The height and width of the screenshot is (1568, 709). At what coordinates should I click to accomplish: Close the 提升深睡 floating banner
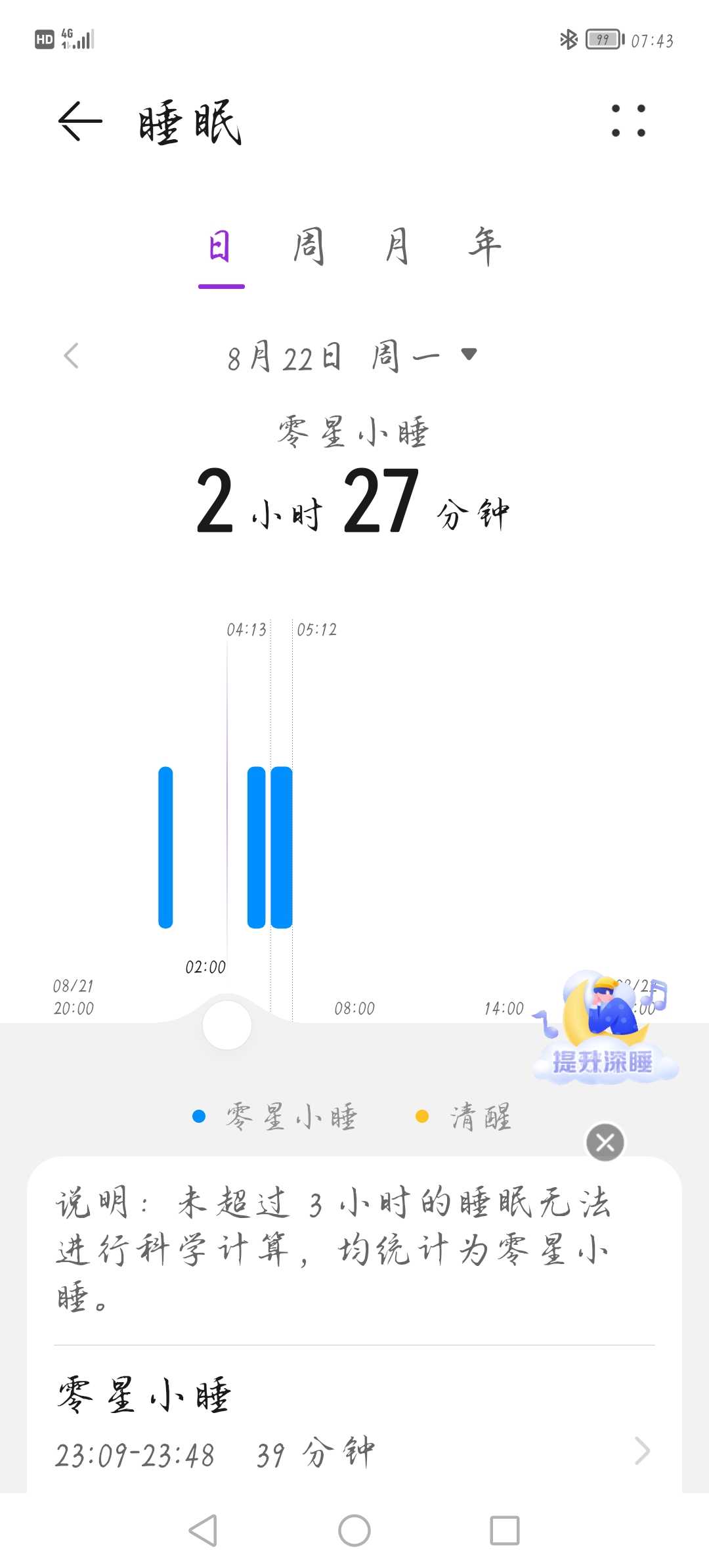coord(605,1143)
